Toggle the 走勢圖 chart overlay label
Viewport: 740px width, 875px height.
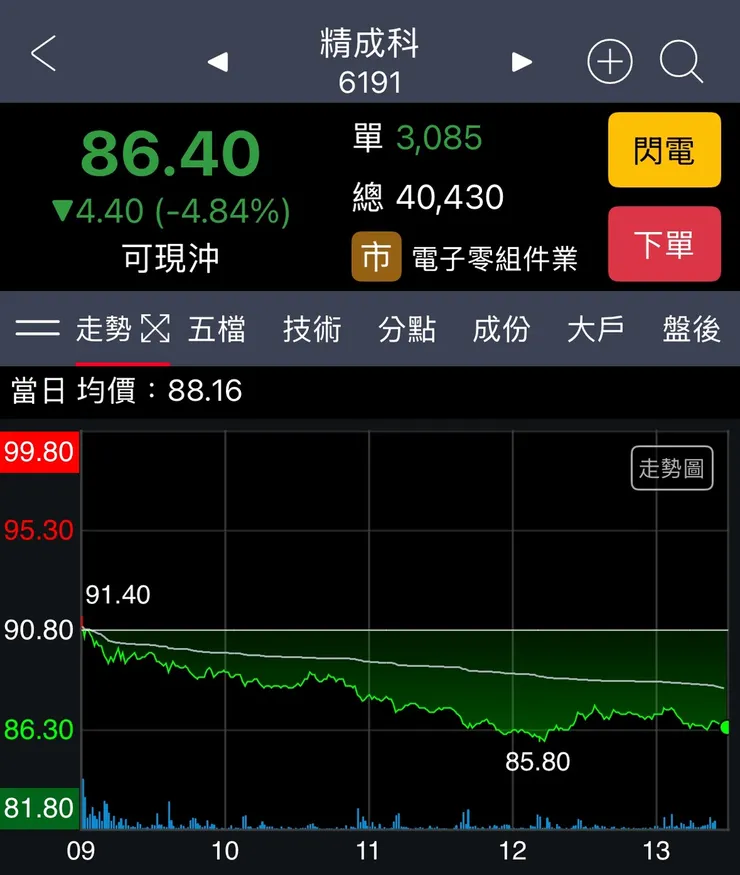673,466
